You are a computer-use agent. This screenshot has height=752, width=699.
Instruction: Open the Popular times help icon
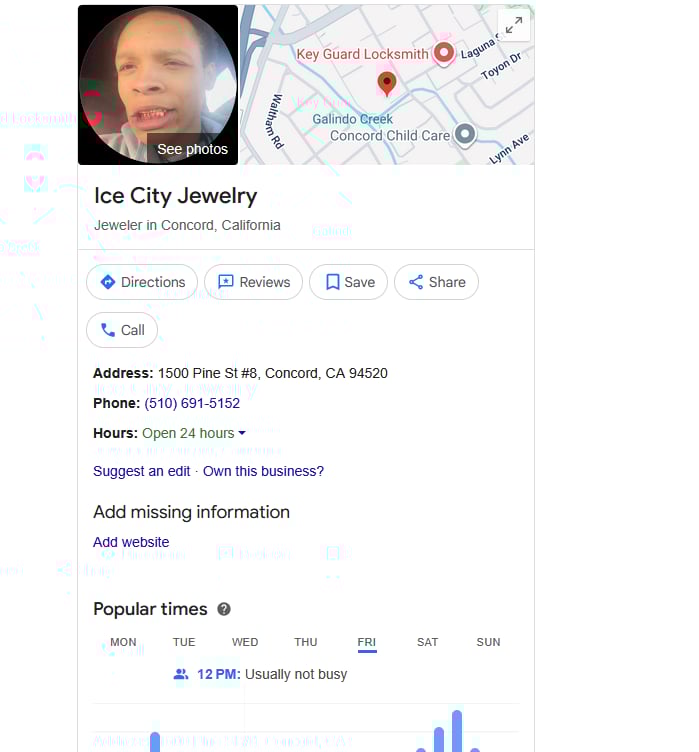click(224, 609)
